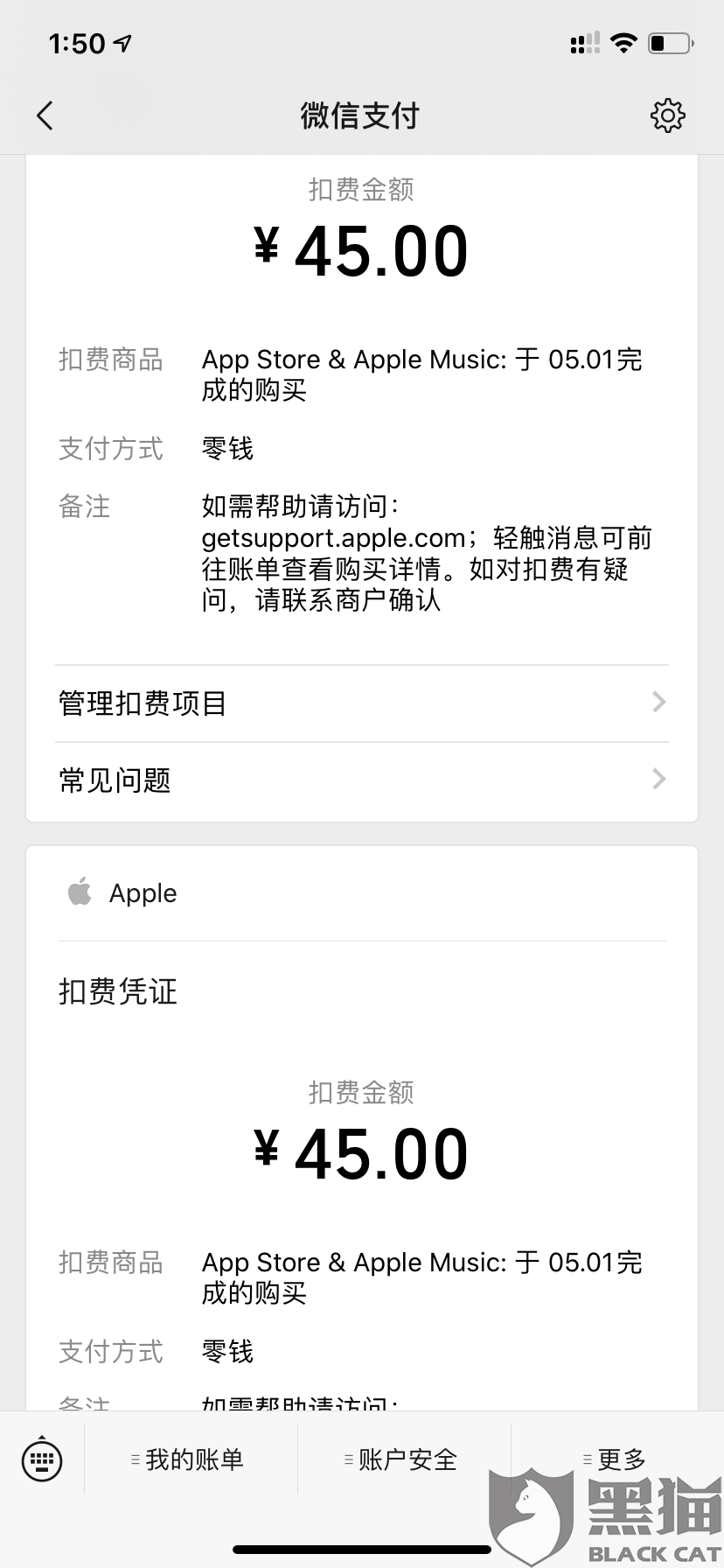
Task: Switch to keyboard input icon
Action: coord(42,1459)
